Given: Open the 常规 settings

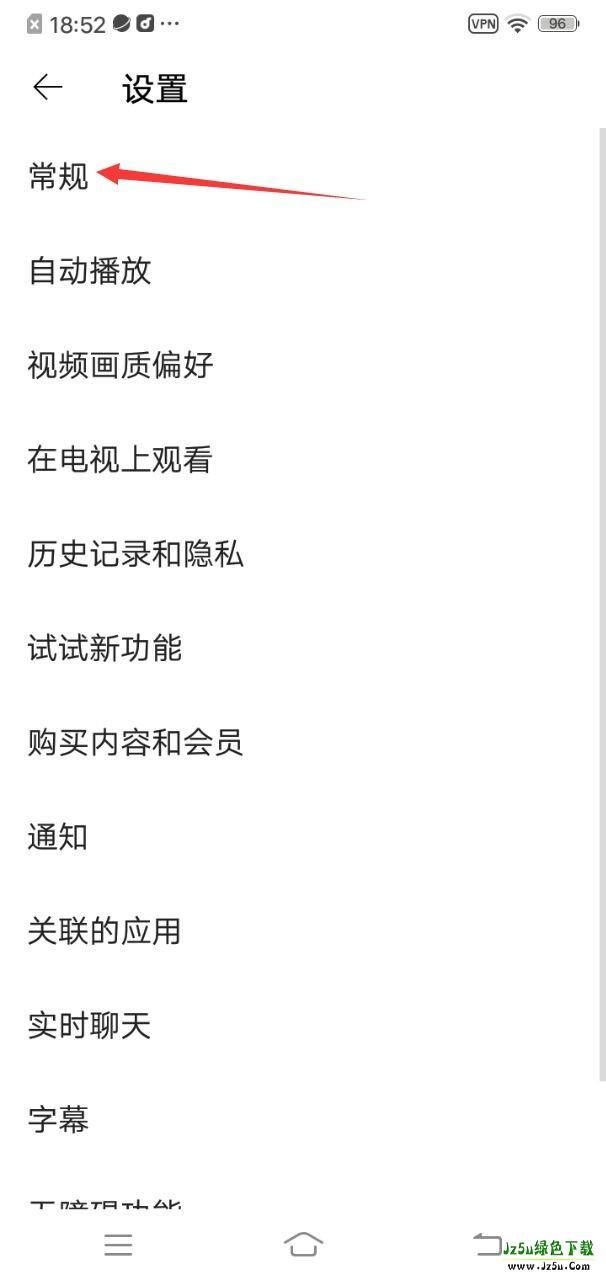Looking at the screenshot, I should point(59,177).
